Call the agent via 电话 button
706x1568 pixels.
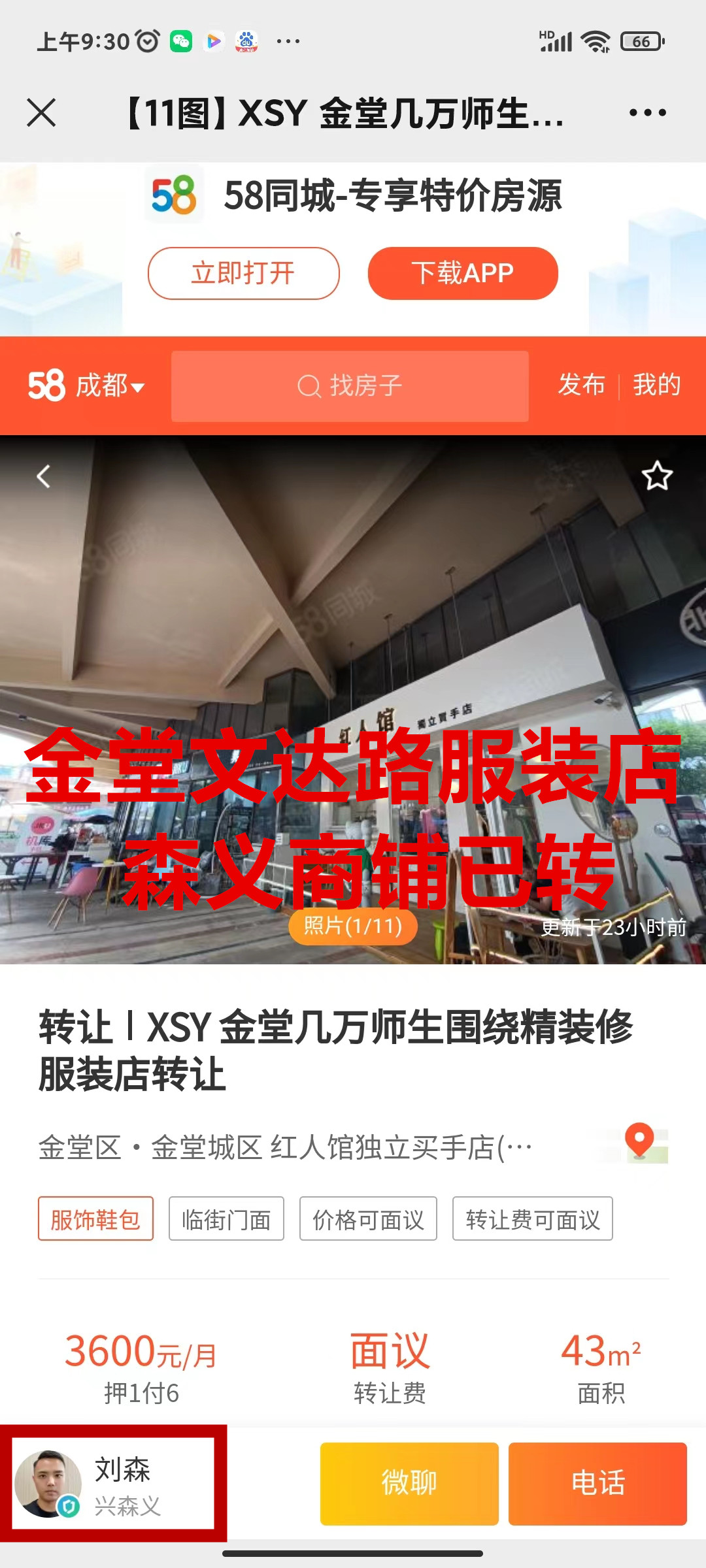coord(597,1483)
